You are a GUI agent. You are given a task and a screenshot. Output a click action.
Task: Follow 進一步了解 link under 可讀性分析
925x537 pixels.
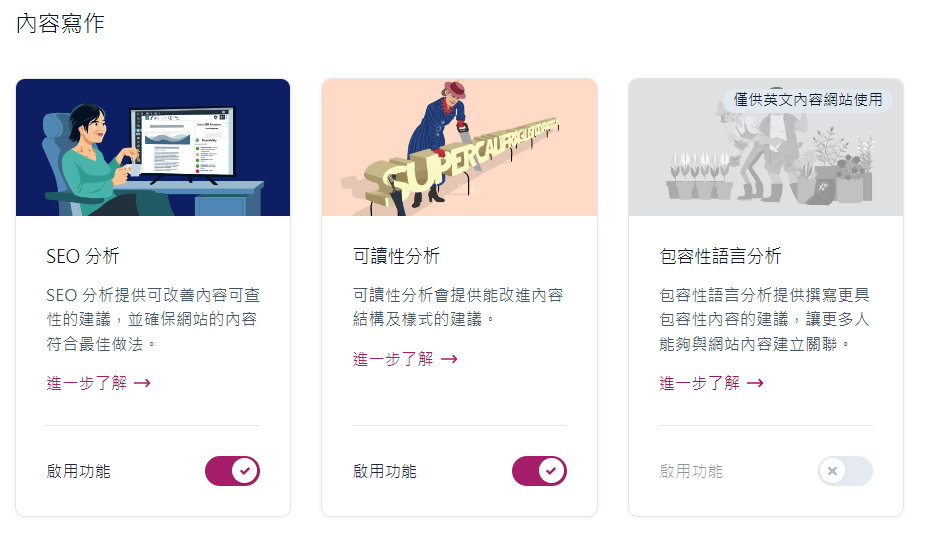pos(405,359)
